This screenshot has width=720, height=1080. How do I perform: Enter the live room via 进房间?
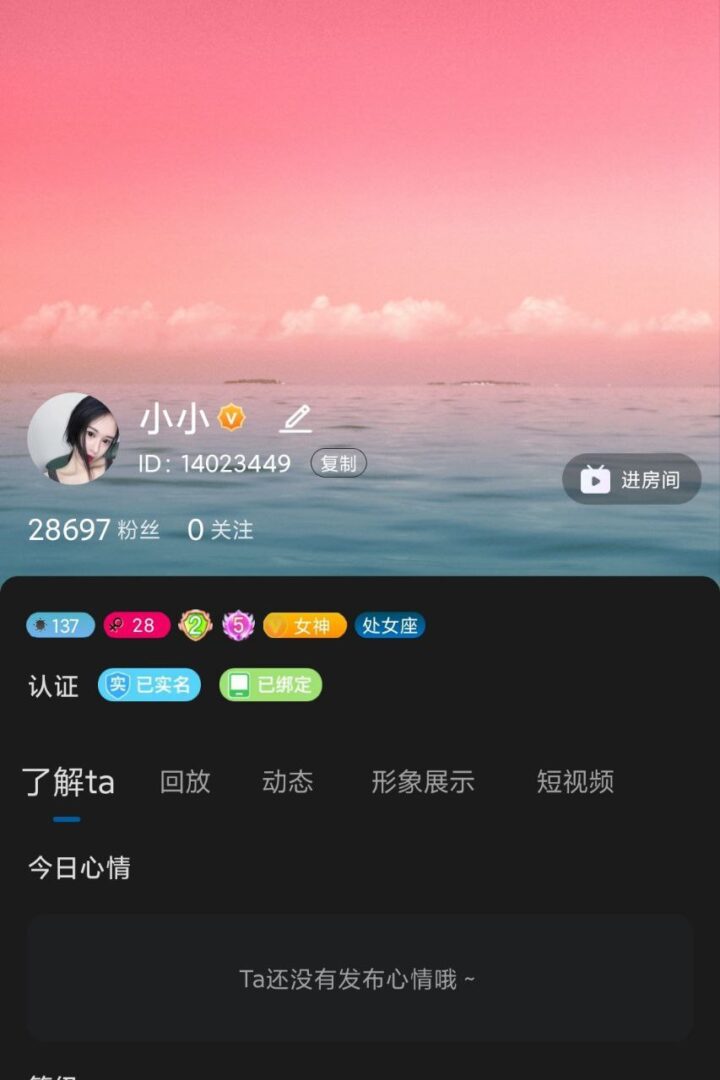[631, 480]
